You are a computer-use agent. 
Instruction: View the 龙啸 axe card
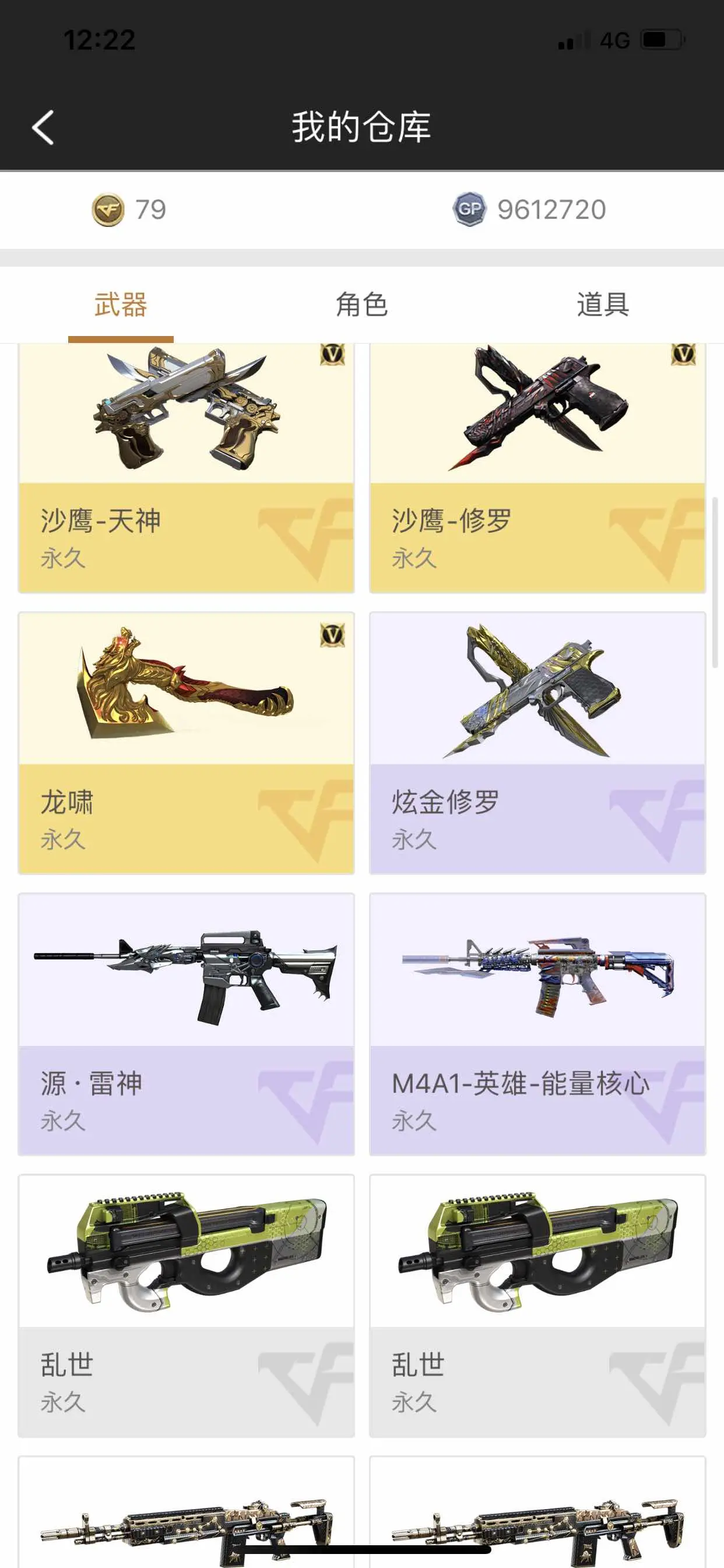(x=186, y=743)
